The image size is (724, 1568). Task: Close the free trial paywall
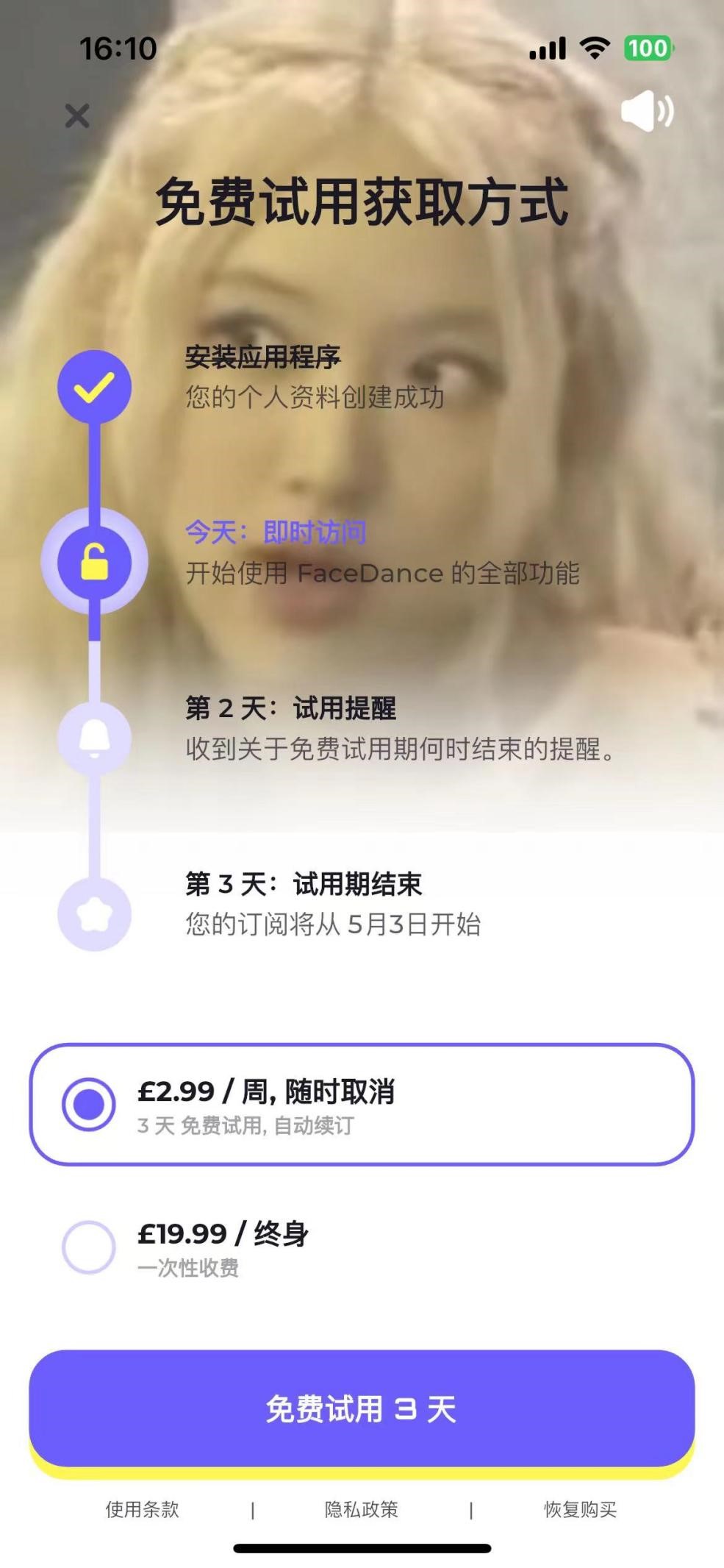[77, 115]
